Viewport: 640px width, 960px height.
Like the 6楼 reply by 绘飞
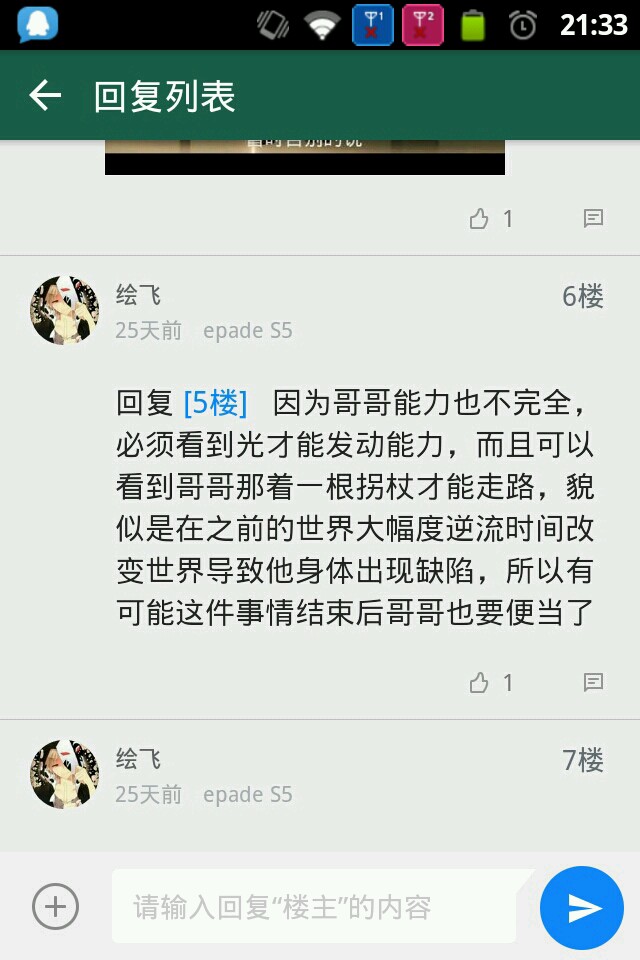[480, 682]
